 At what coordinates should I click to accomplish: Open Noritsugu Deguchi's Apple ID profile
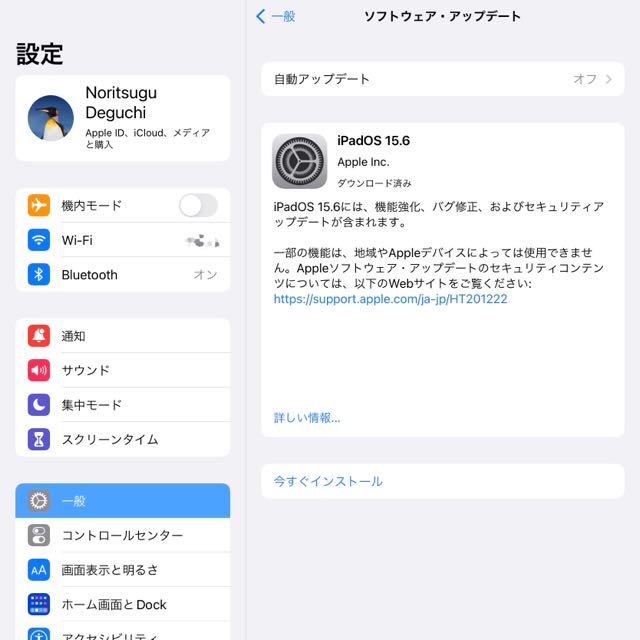(x=122, y=118)
